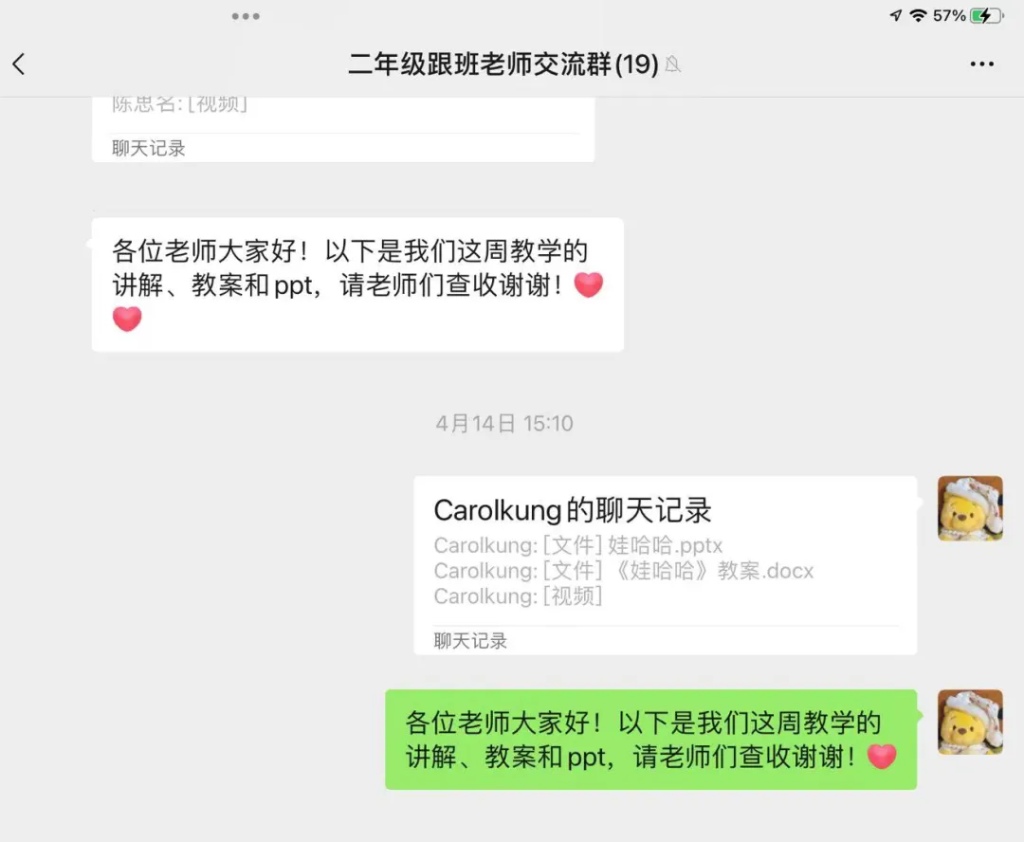Open the partially visible chat record card

tap(343, 130)
